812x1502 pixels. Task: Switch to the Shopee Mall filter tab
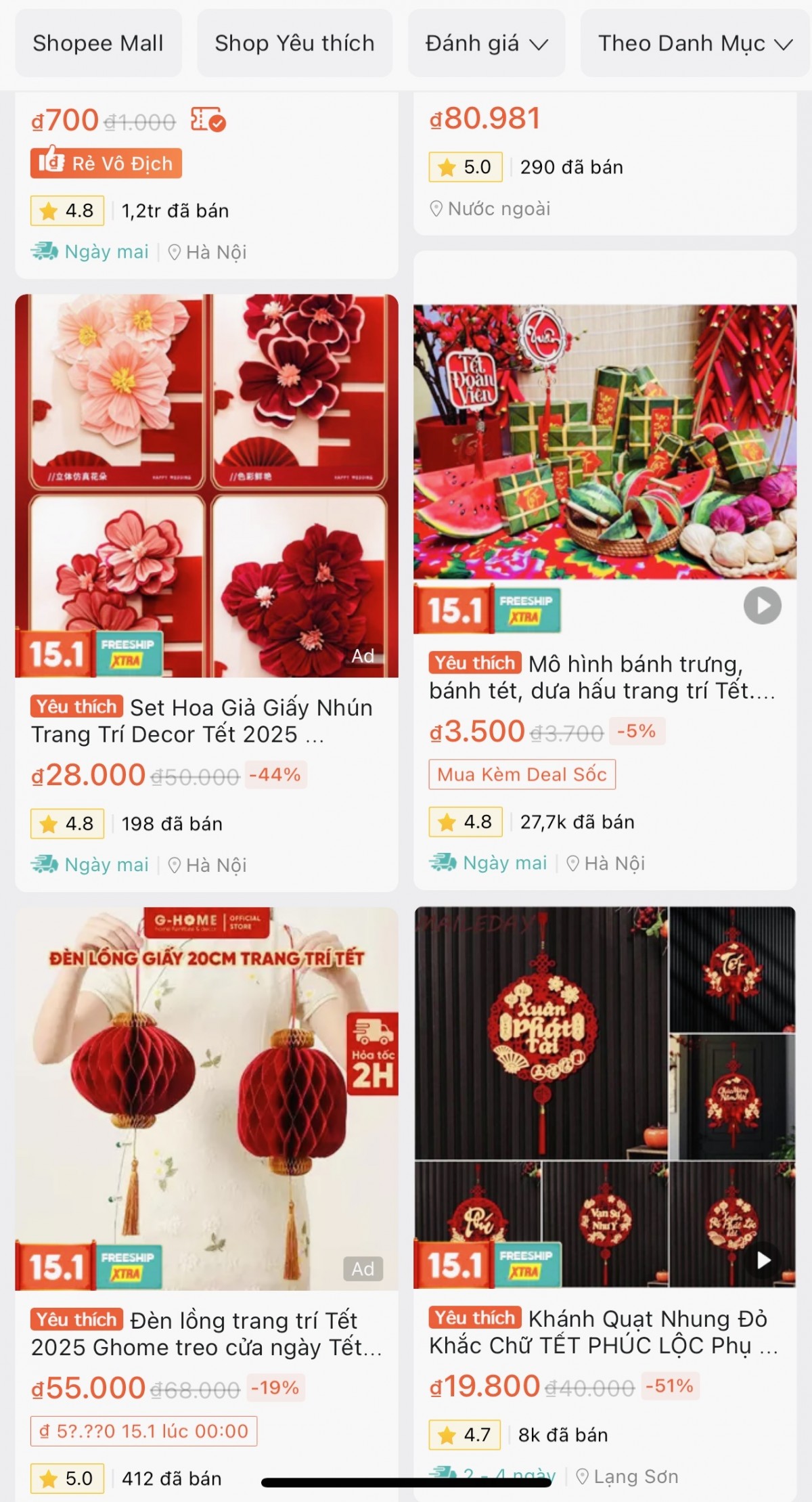(x=98, y=43)
